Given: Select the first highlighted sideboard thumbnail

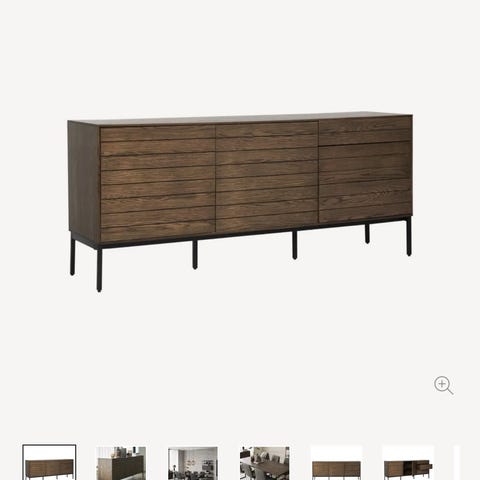Looking at the screenshot, I should pos(49,462).
